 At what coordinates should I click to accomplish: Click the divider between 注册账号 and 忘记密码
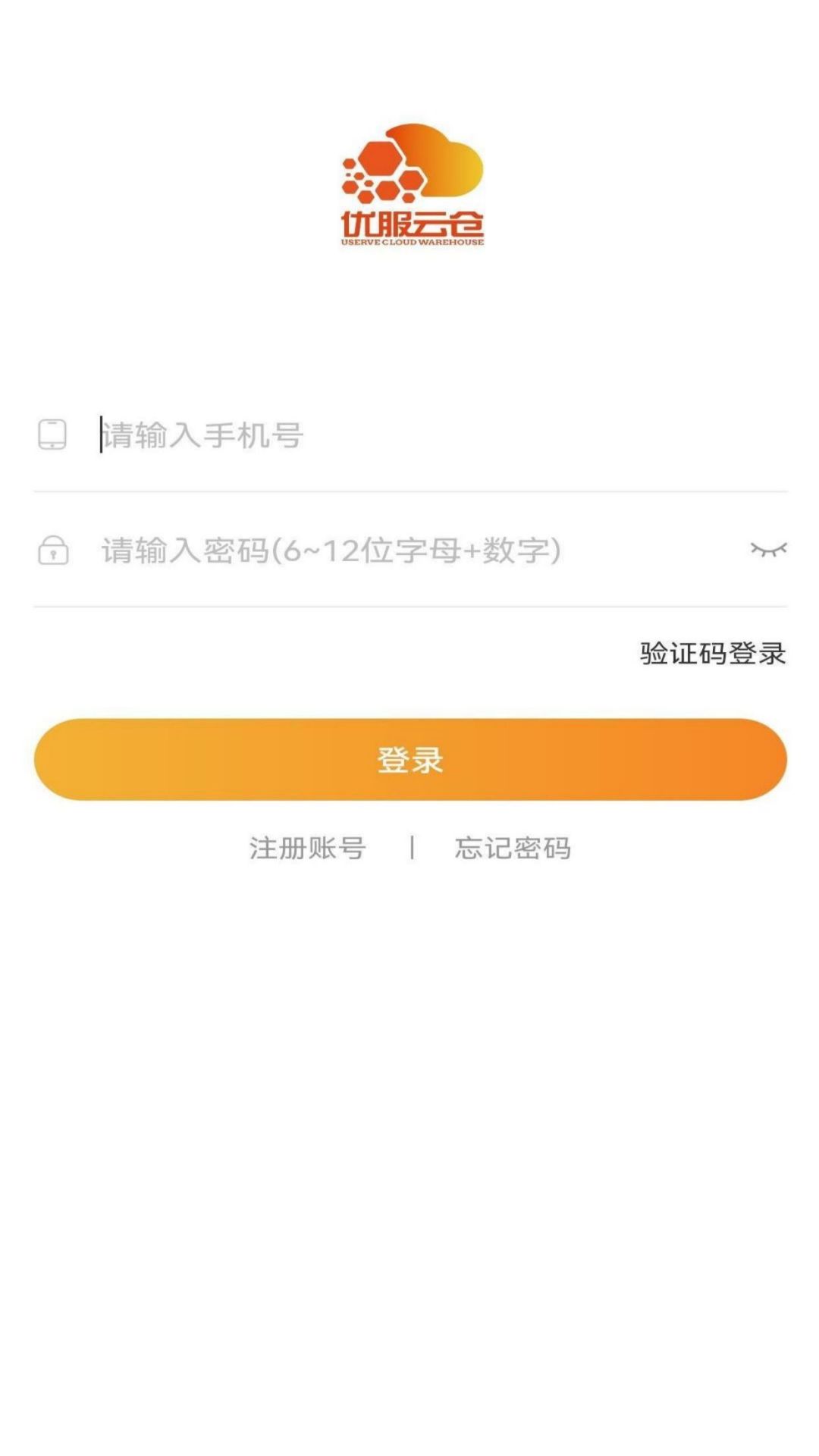click(412, 847)
